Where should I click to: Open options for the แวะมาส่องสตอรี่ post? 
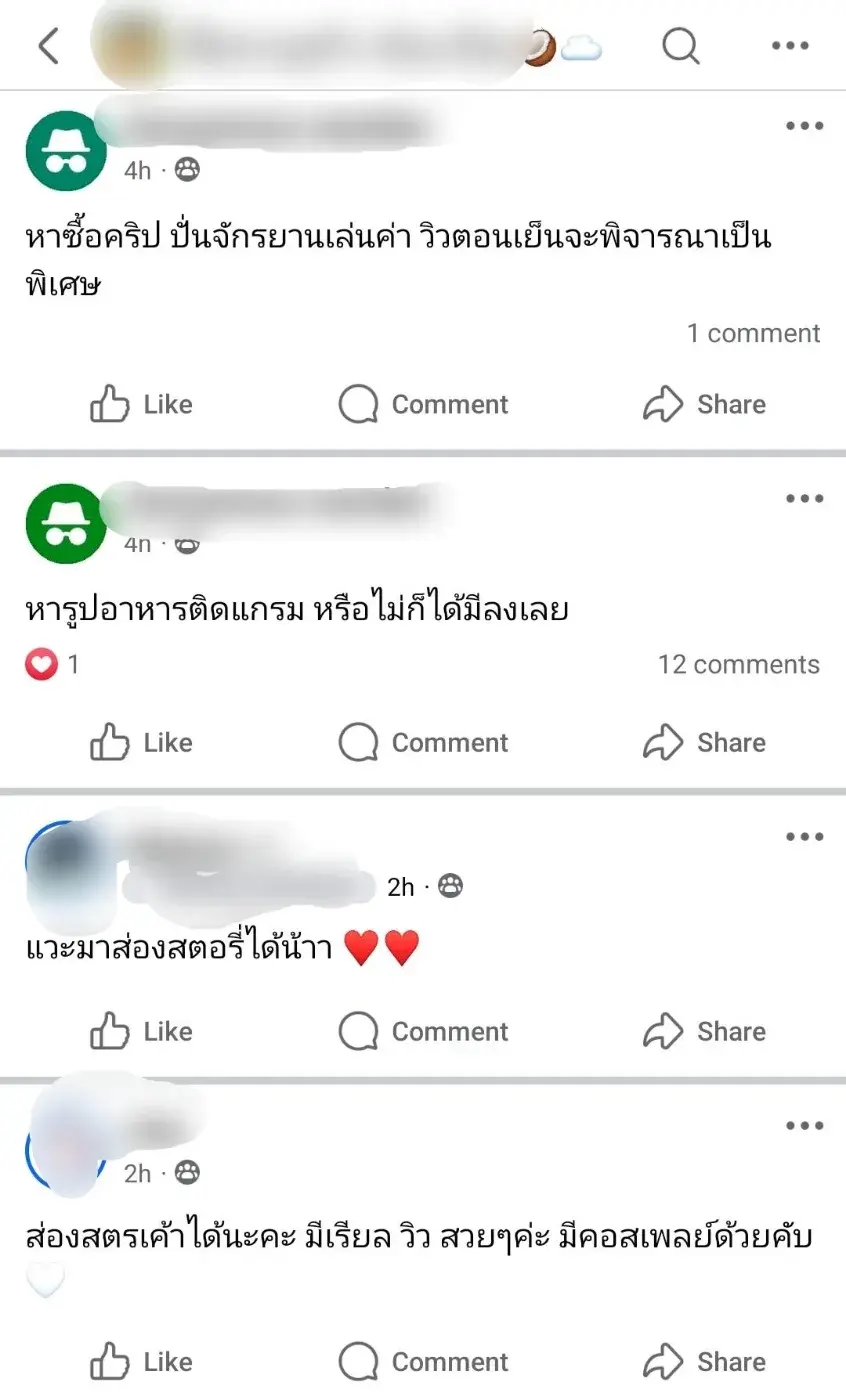point(804,837)
